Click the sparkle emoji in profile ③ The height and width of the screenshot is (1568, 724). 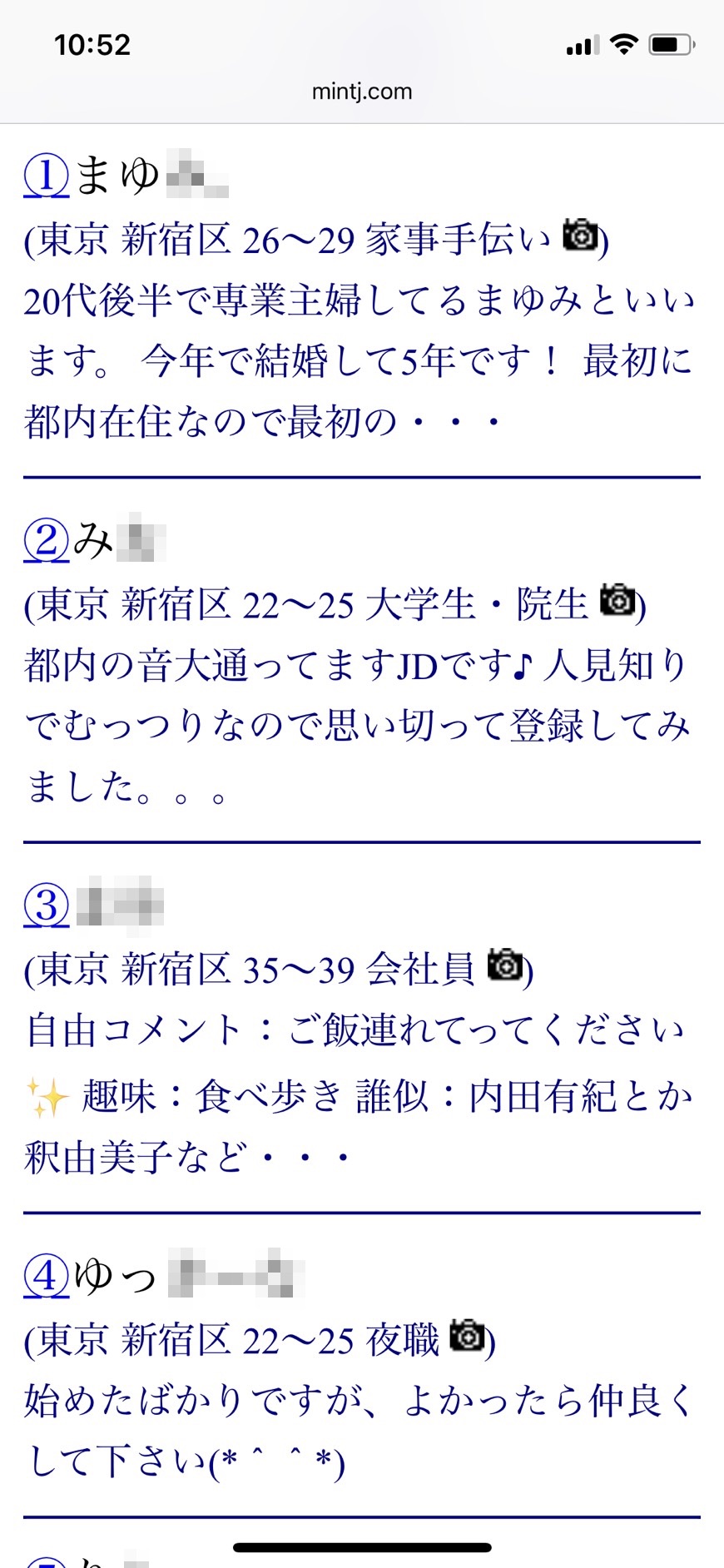[x=43, y=1095]
